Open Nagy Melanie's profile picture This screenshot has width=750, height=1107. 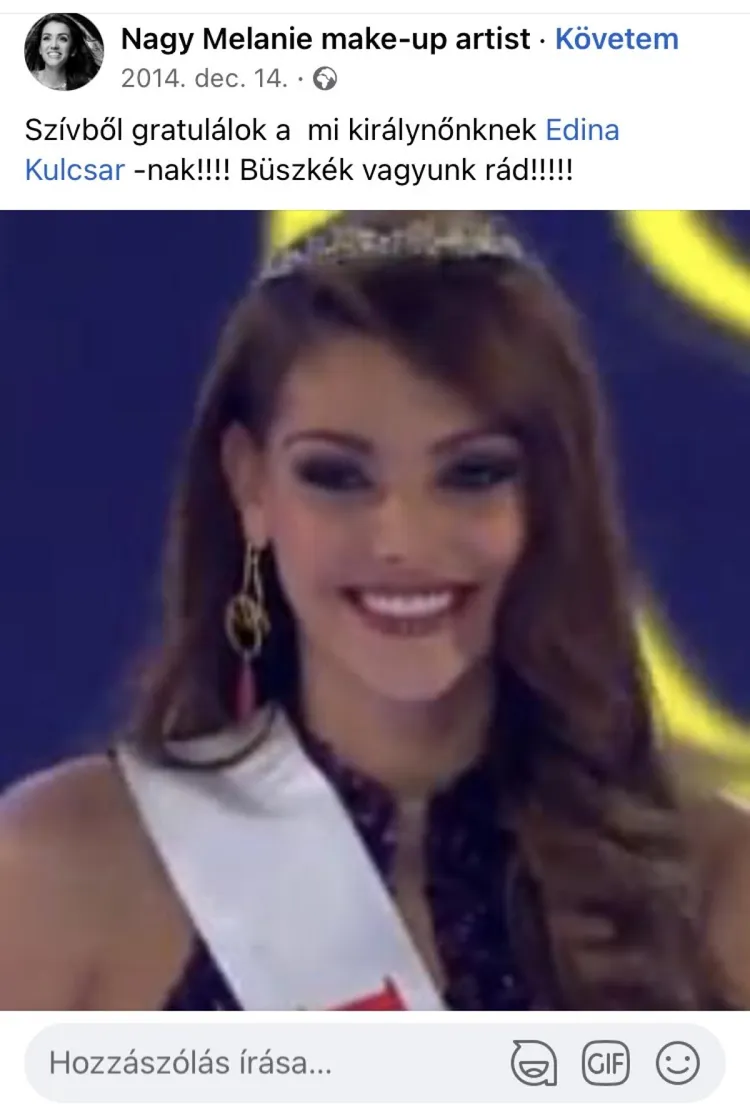tap(64, 52)
